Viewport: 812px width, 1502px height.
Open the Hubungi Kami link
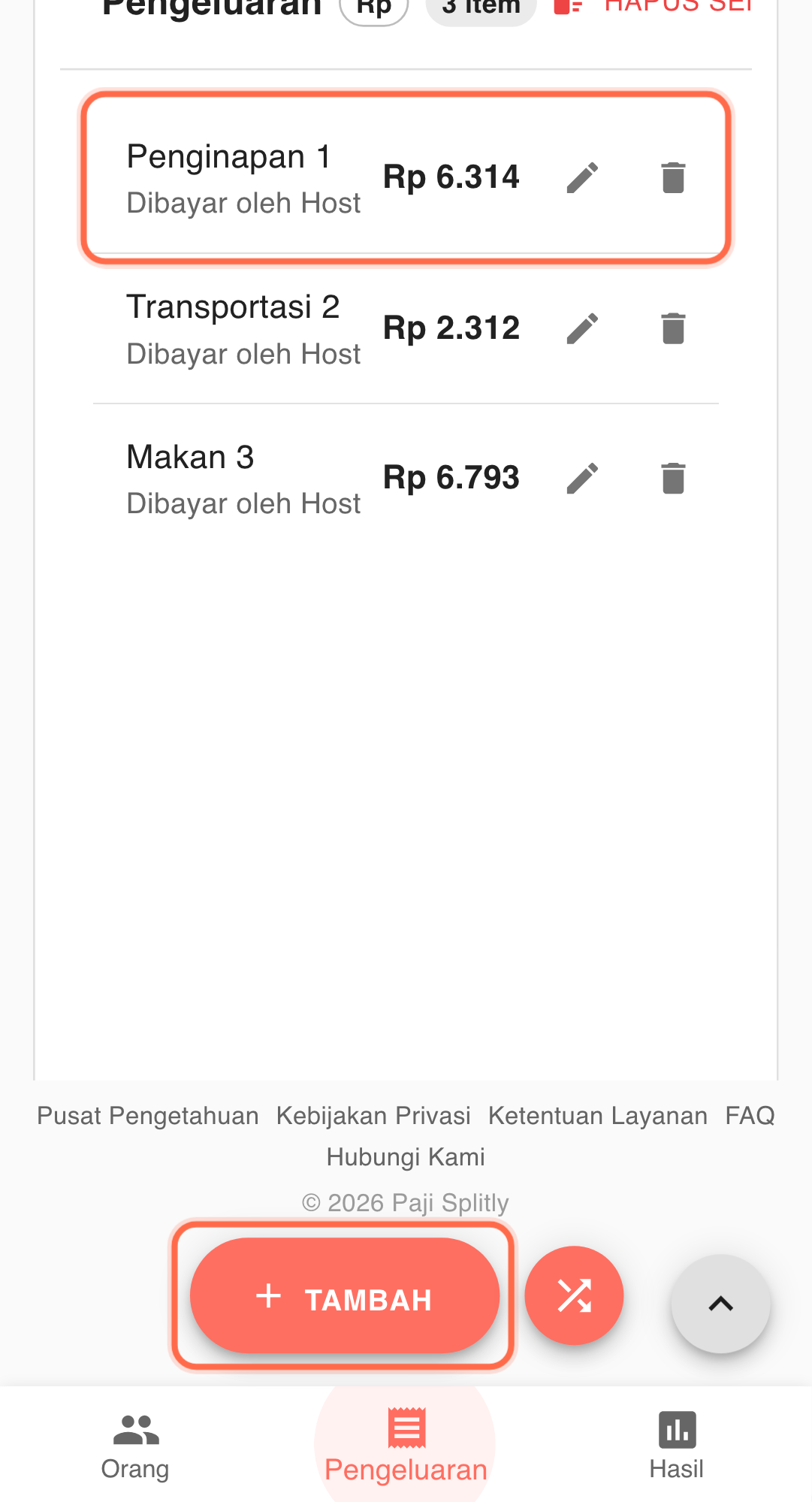(405, 1157)
